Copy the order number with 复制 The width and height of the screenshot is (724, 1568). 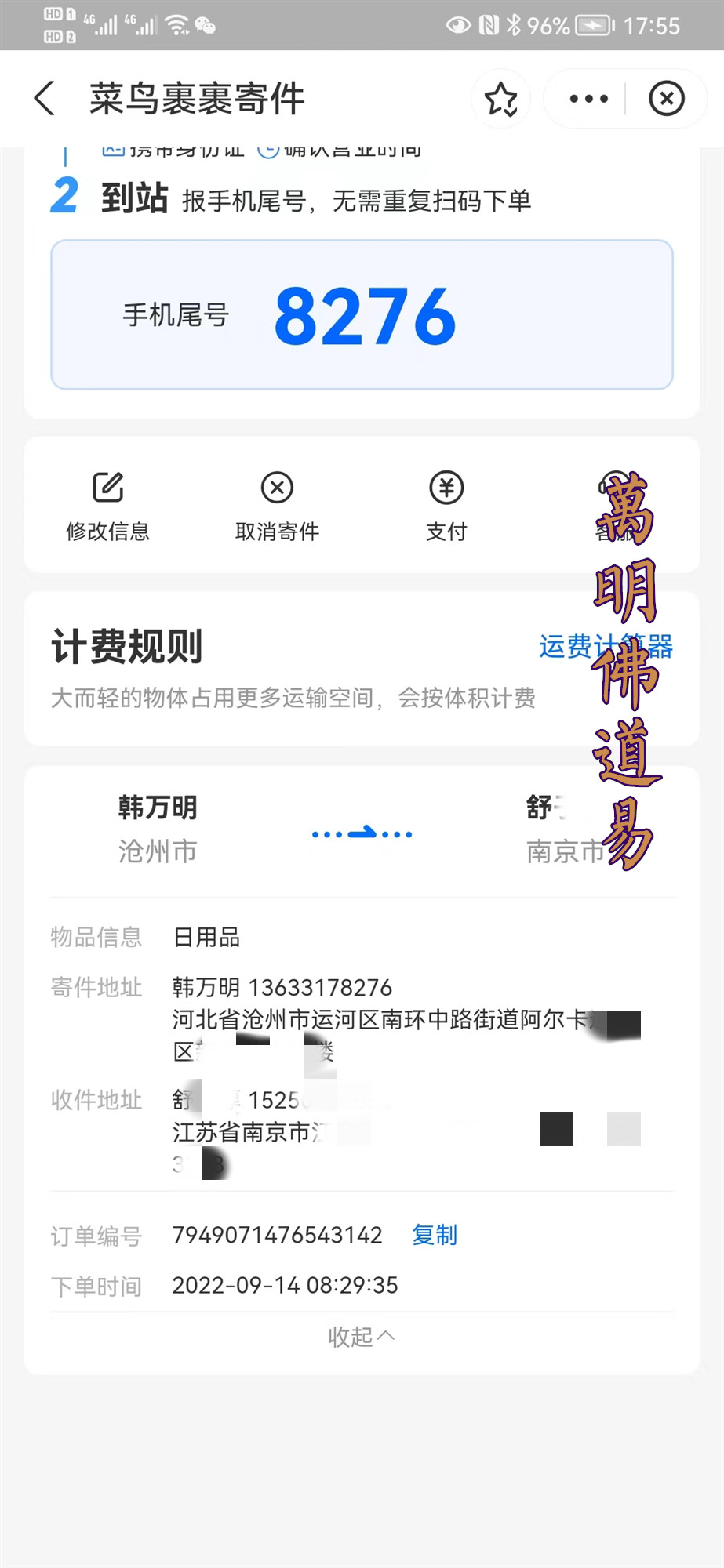(x=435, y=1235)
